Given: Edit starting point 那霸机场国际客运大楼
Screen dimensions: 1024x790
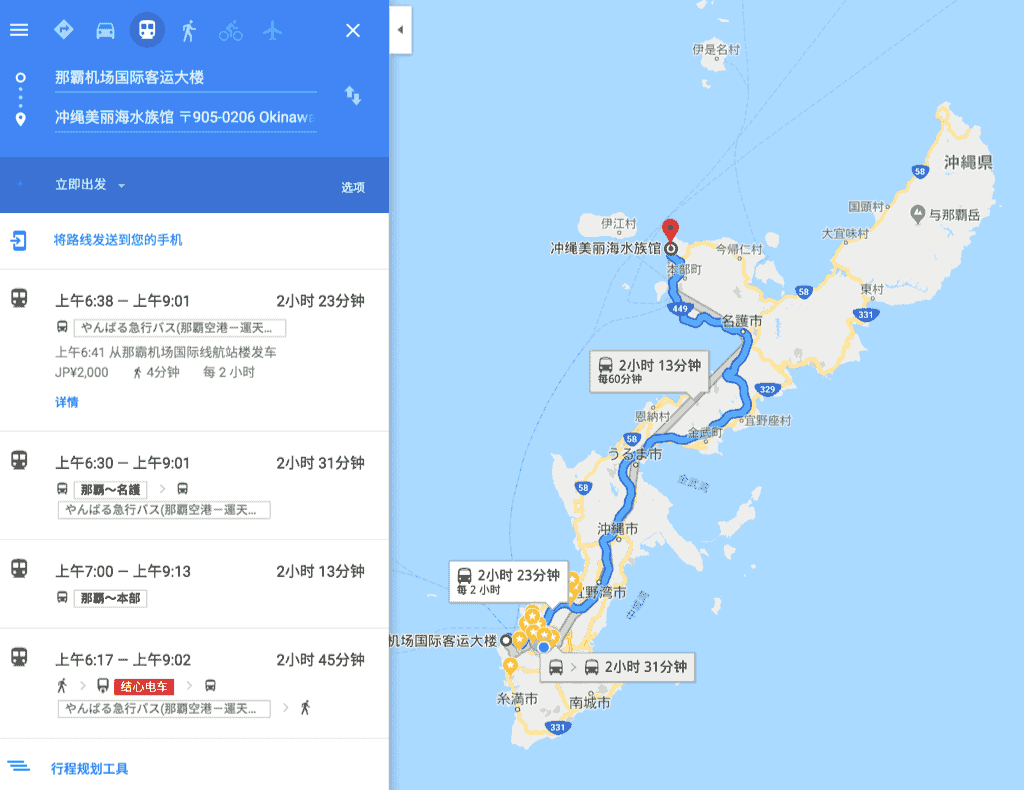Looking at the screenshot, I should (185, 77).
